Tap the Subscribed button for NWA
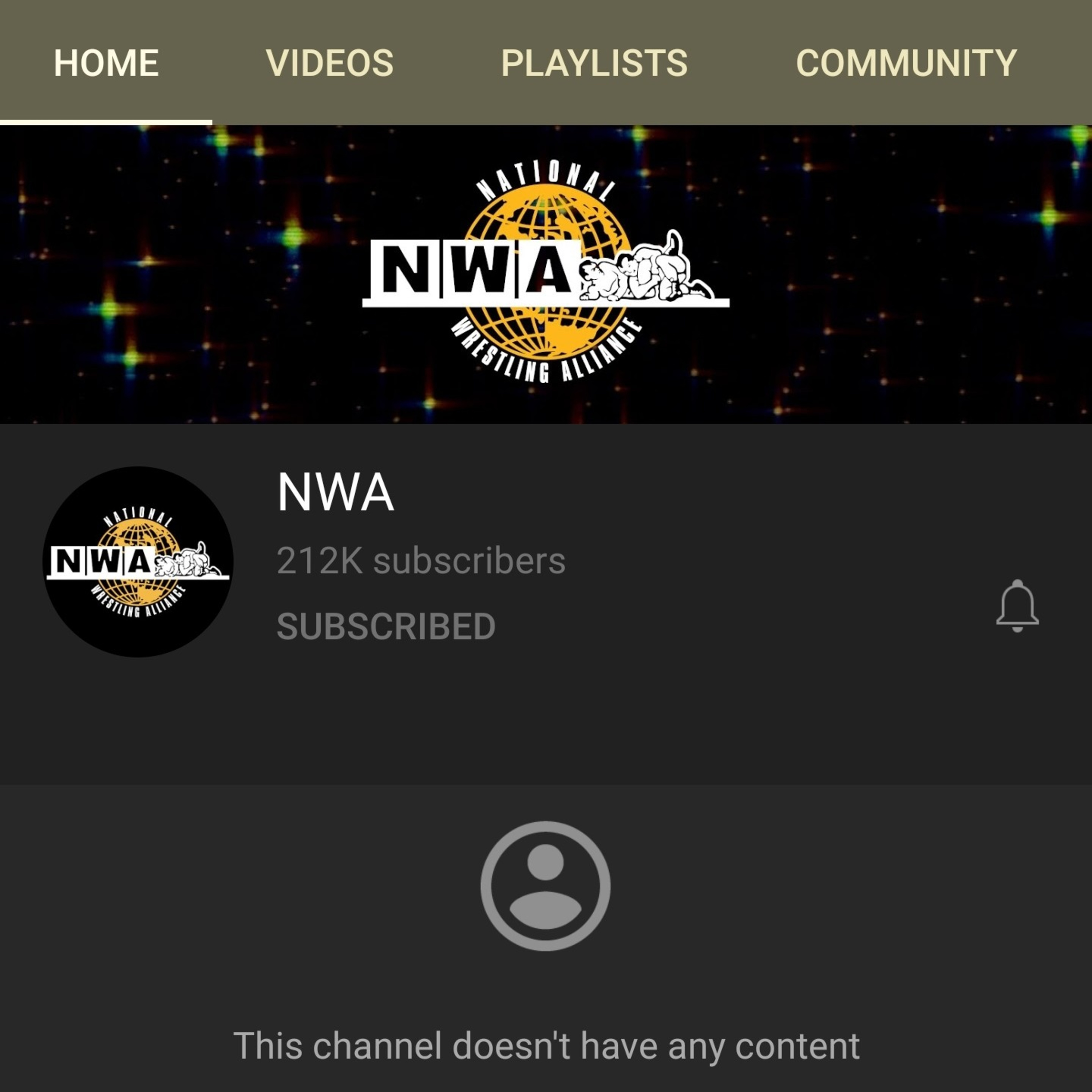The image size is (1092, 1092). pyautogui.click(x=386, y=626)
